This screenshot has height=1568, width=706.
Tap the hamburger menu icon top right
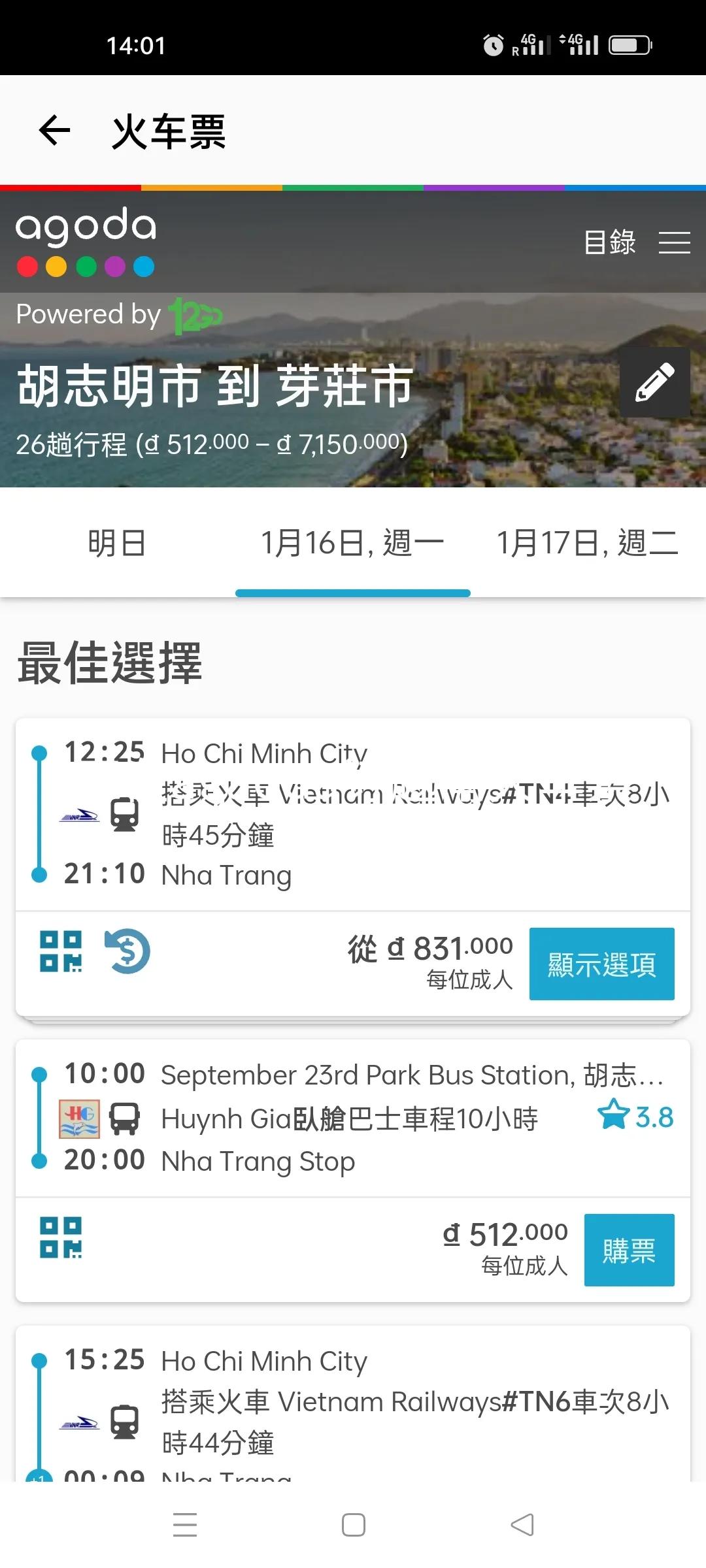(675, 242)
